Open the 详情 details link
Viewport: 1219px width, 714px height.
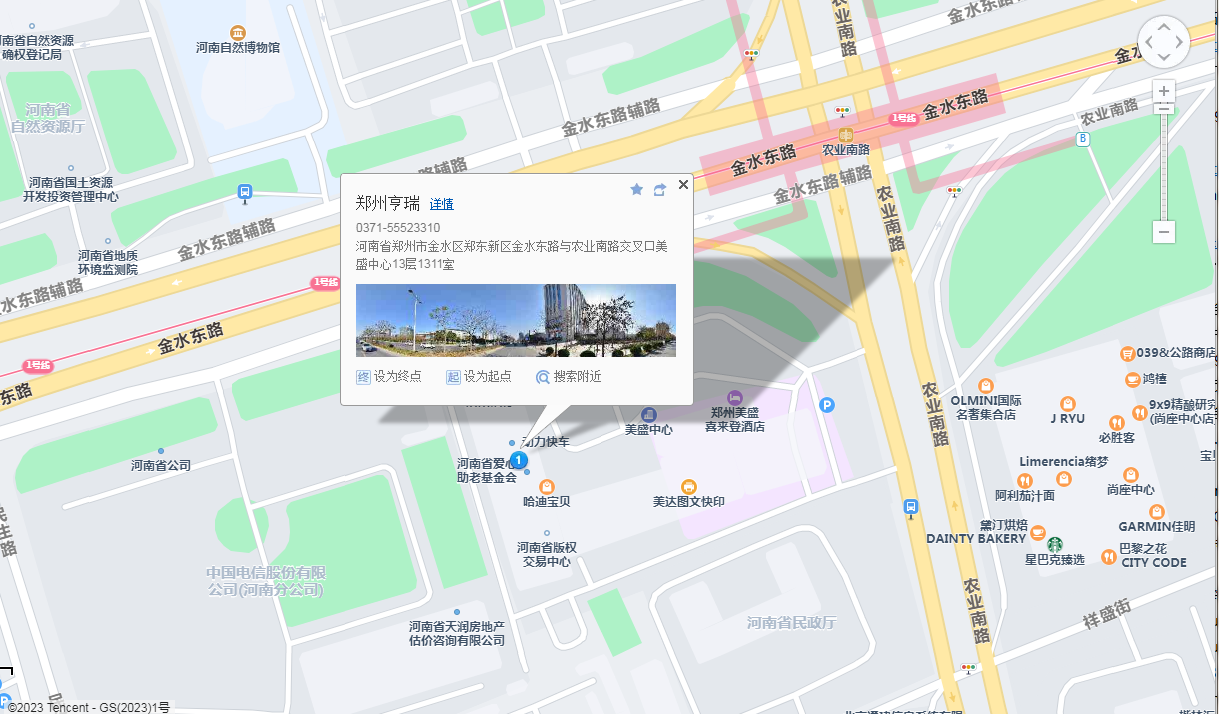tap(441, 204)
